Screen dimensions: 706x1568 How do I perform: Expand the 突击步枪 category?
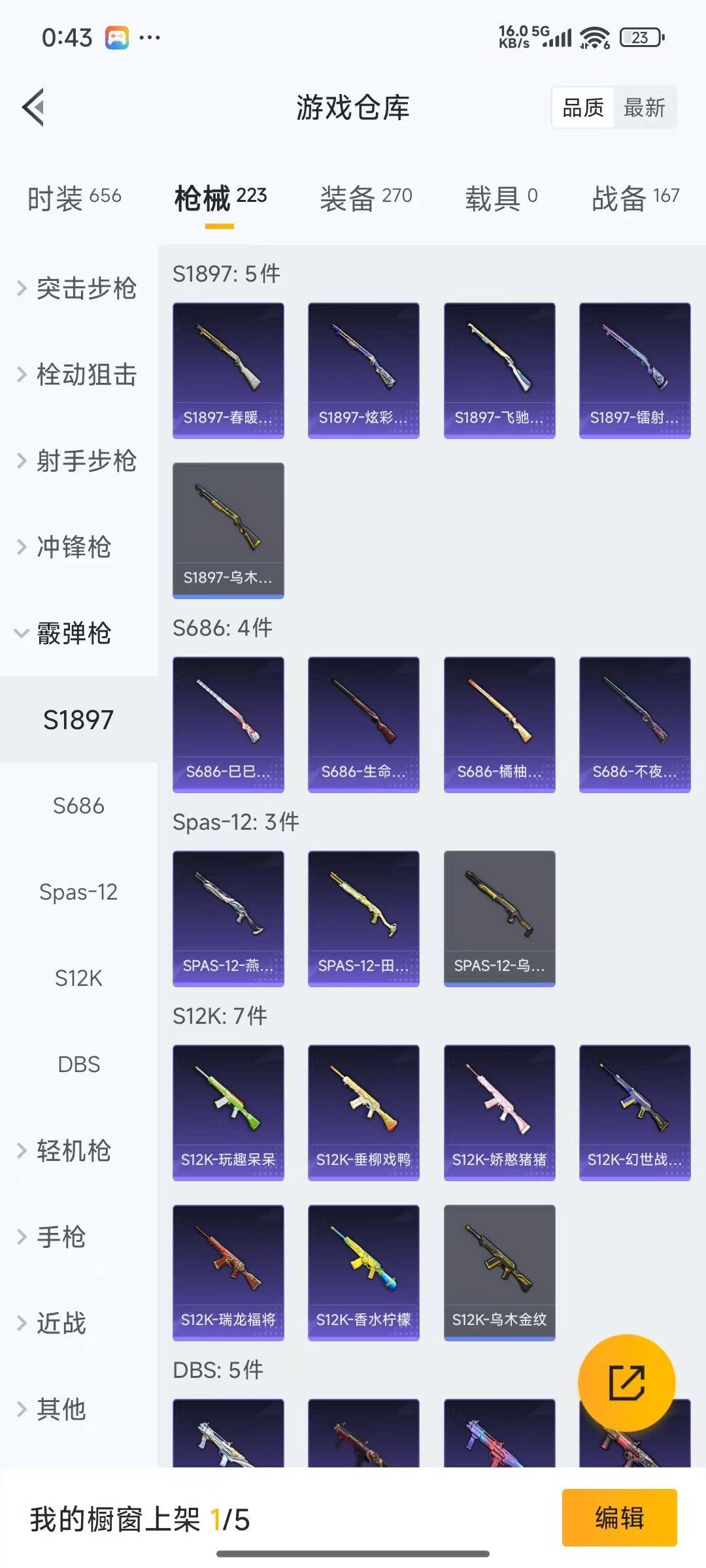click(85, 289)
